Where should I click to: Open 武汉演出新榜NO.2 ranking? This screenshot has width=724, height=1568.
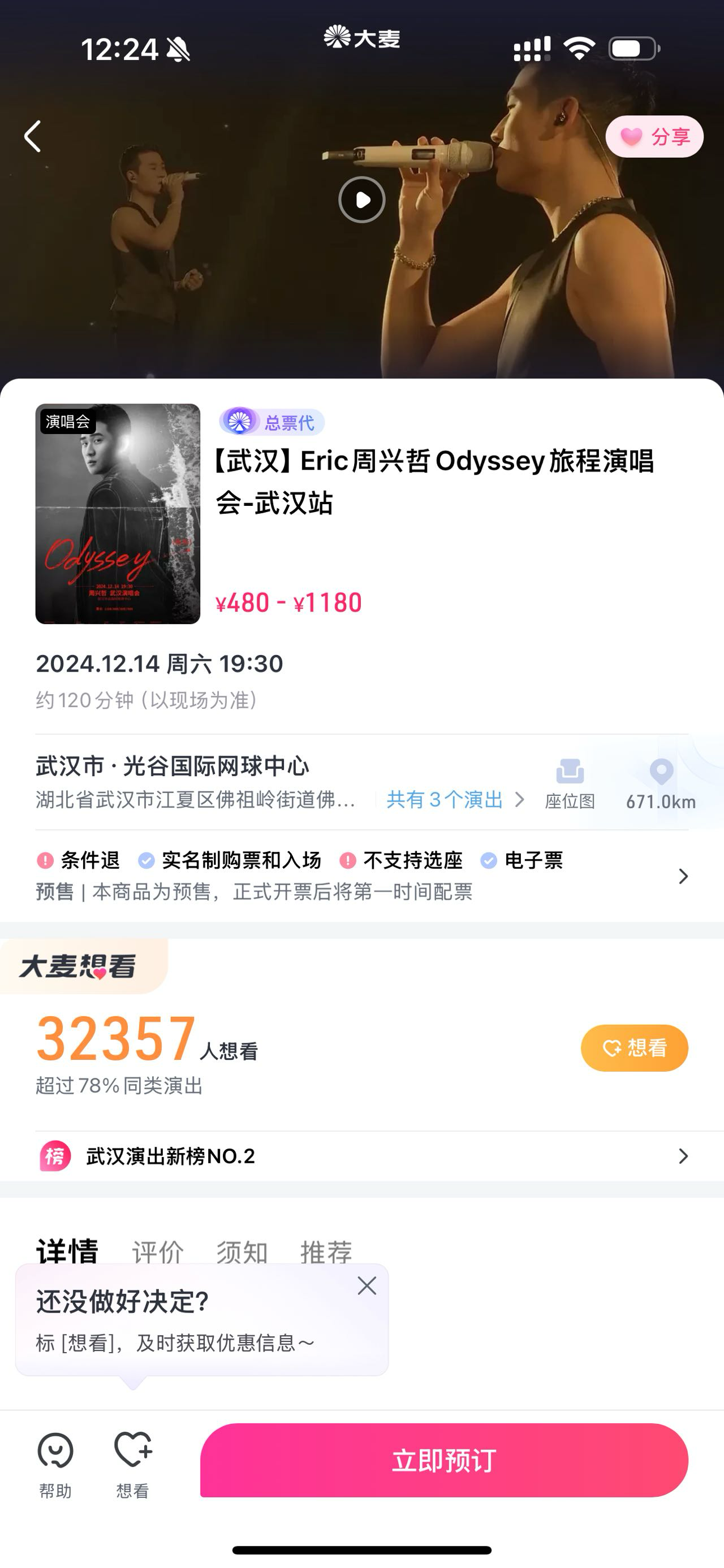[361, 1156]
